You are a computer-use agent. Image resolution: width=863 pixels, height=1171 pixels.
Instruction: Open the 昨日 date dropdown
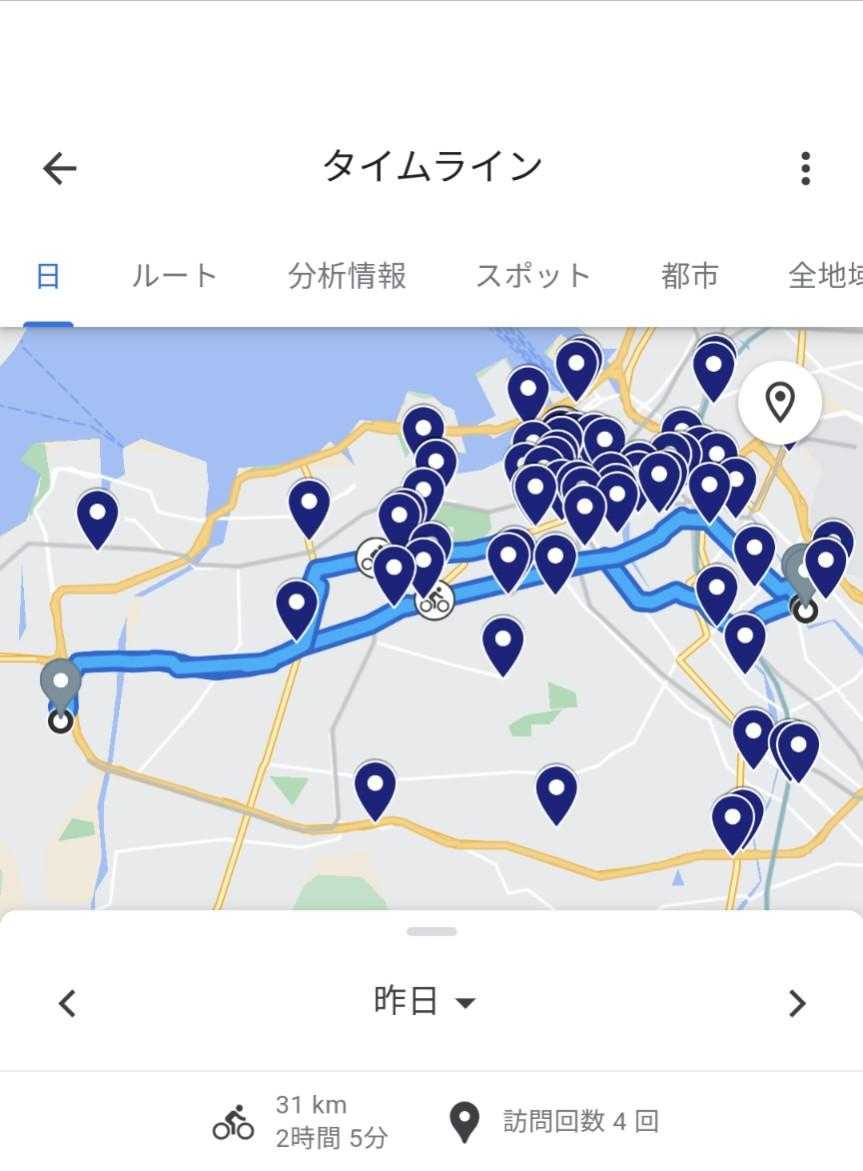pos(424,1001)
